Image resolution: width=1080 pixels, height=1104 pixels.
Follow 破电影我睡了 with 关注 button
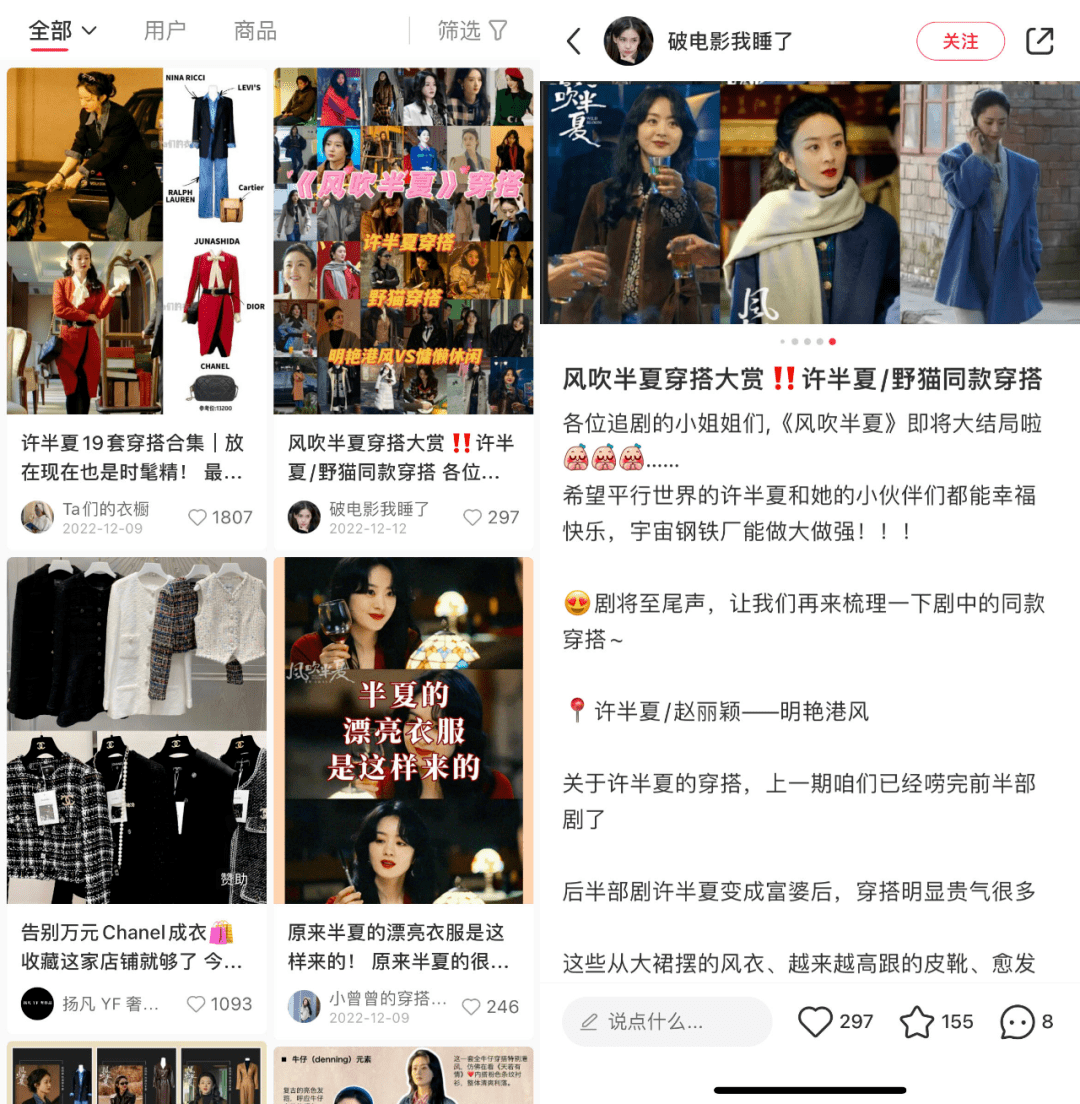pyautogui.click(x=960, y=41)
